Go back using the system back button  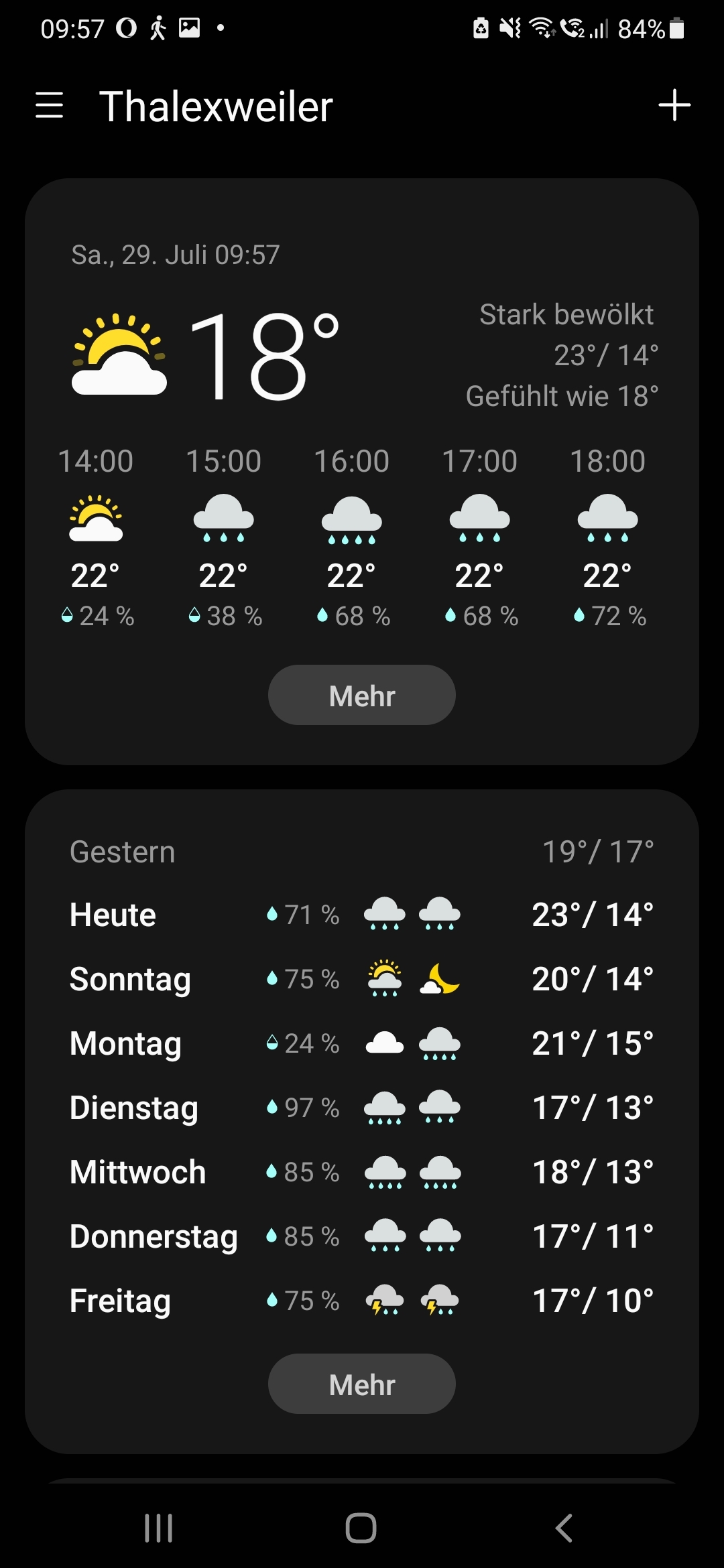(x=564, y=1528)
